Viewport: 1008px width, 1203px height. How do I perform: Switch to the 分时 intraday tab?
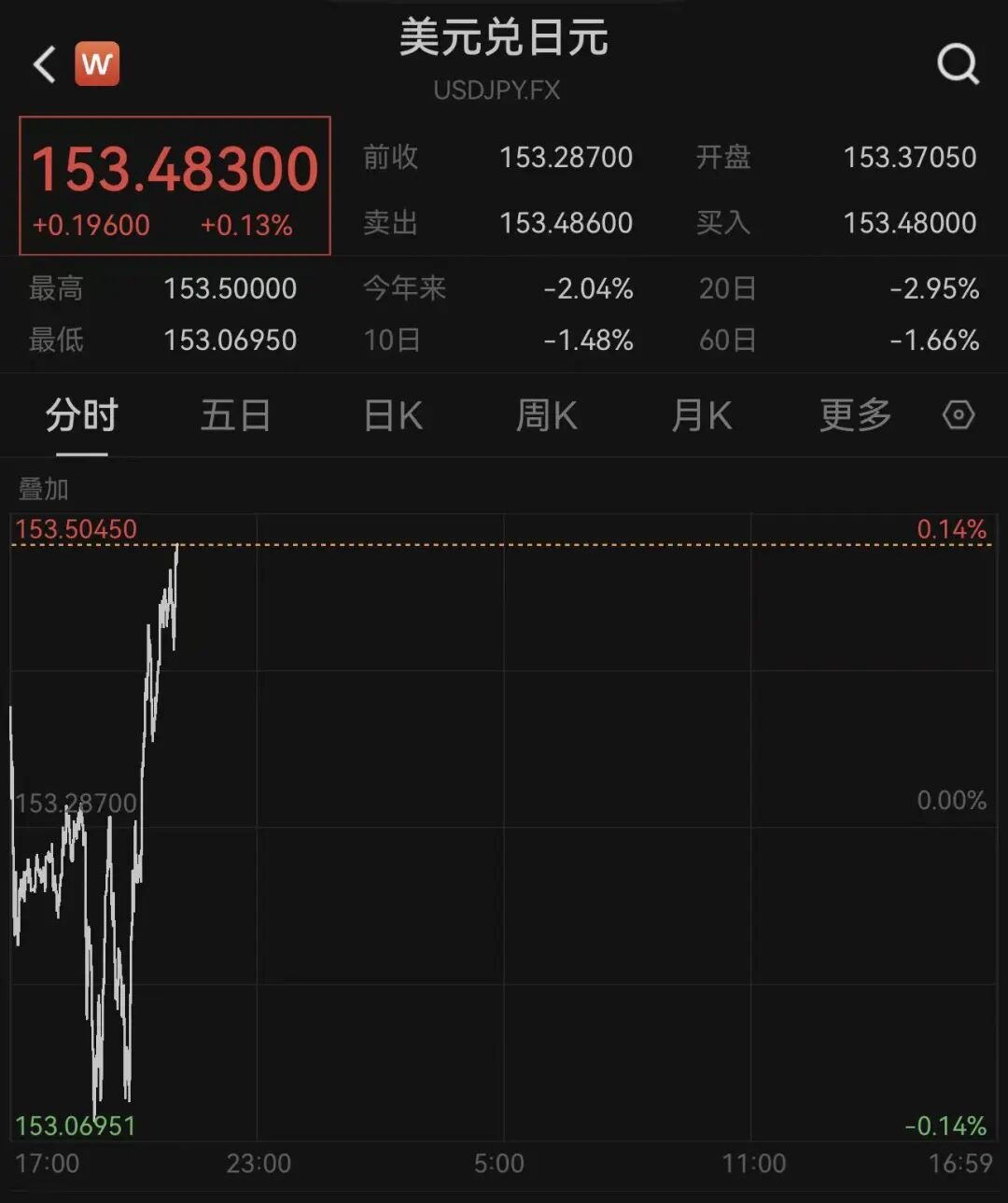pyautogui.click(x=82, y=415)
